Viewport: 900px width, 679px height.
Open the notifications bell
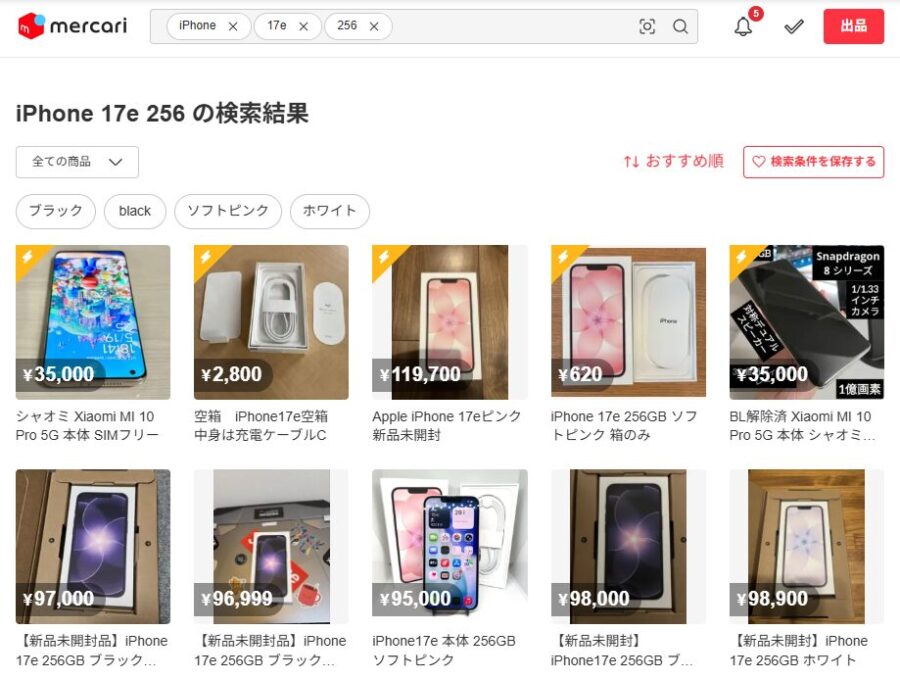743,27
